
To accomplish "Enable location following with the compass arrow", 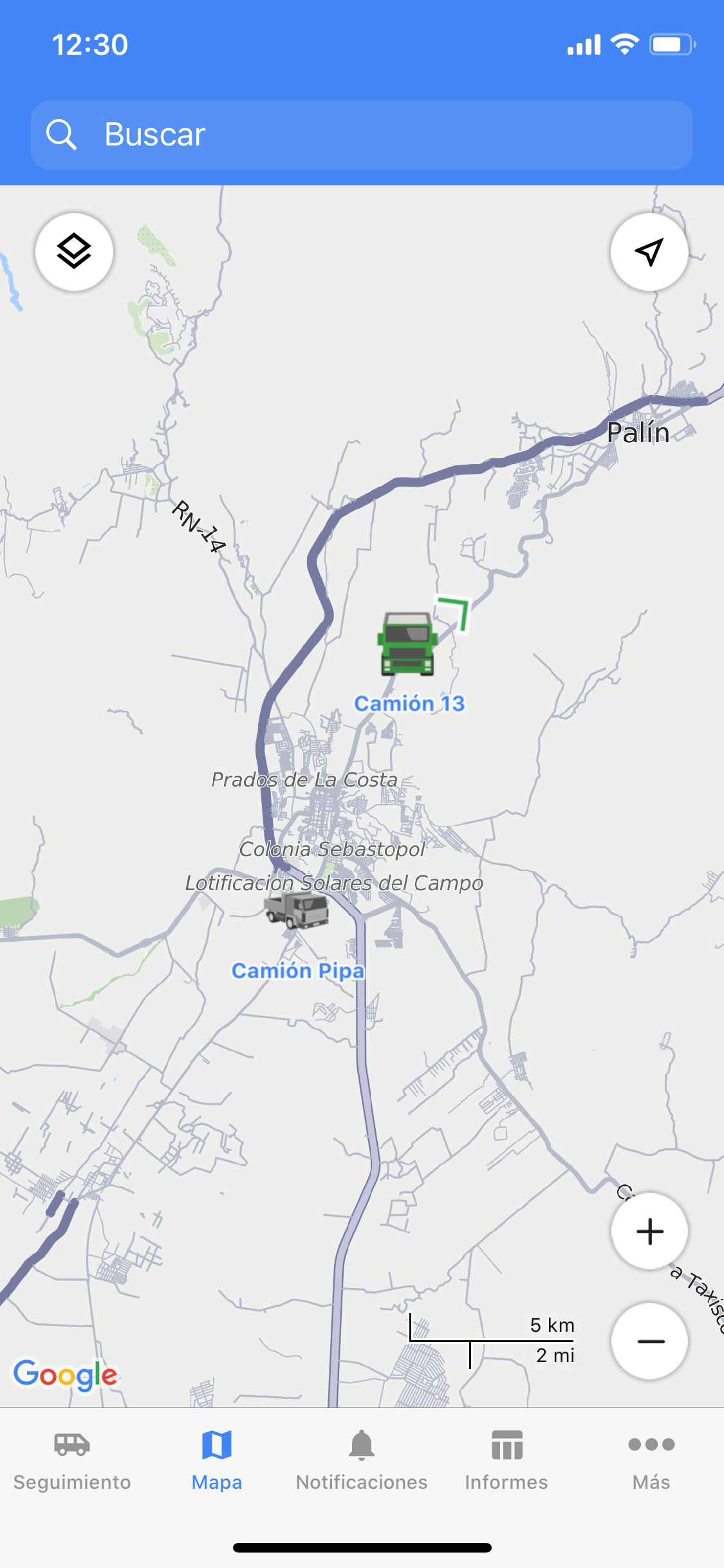I will point(649,252).
